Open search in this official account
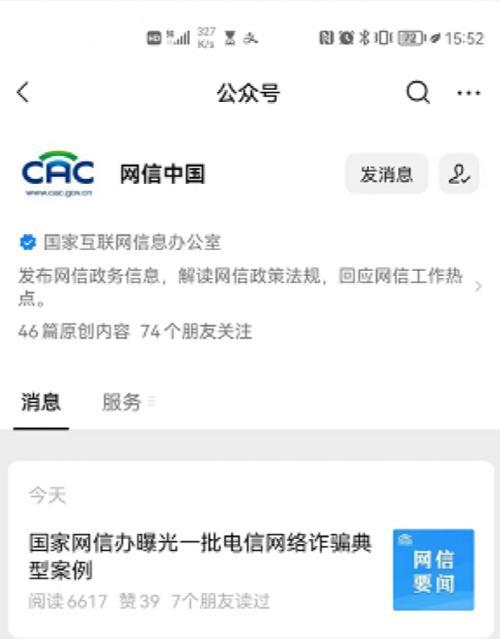 (x=418, y=93)
